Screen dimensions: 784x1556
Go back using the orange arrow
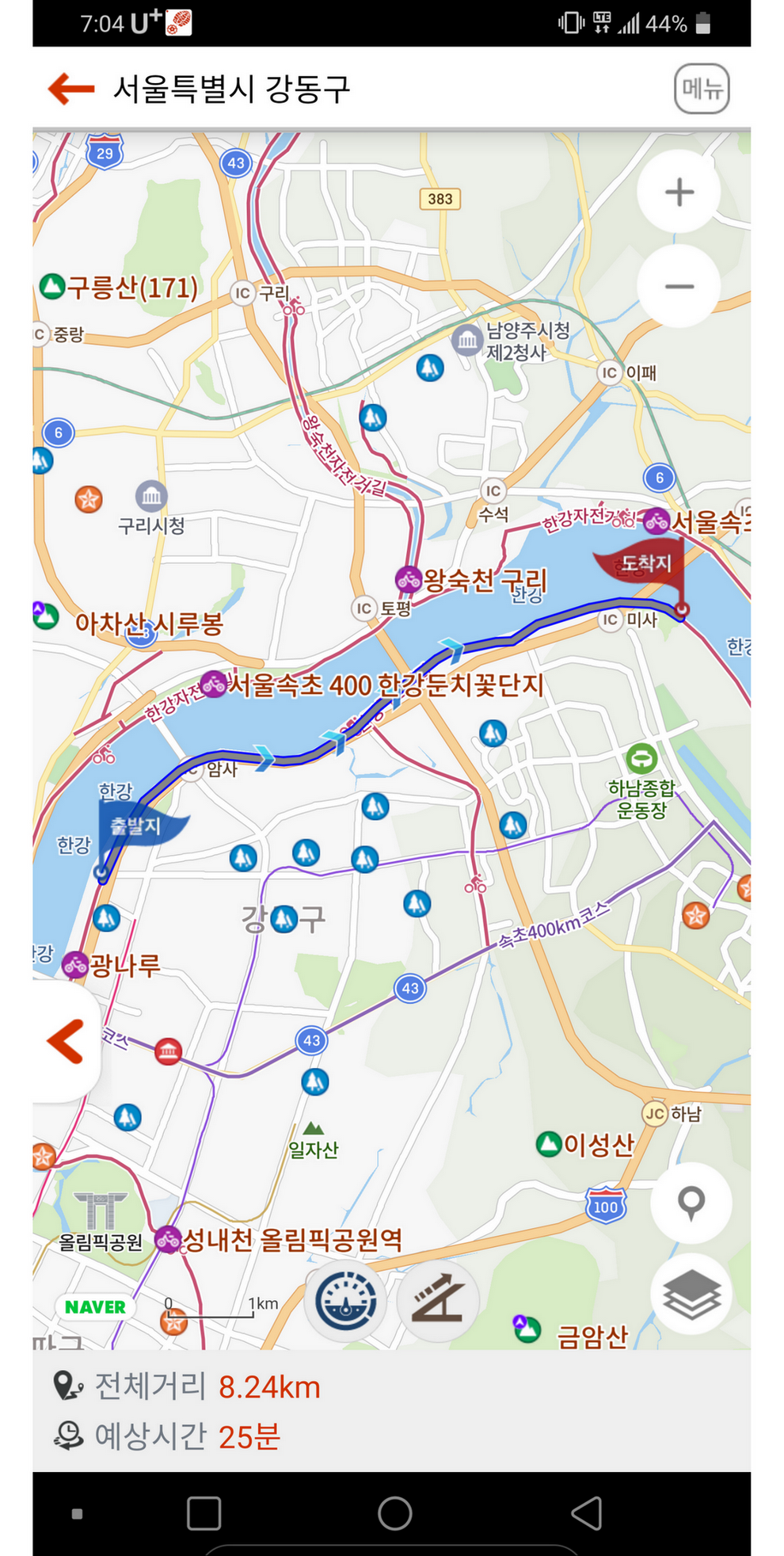[71, 88]
